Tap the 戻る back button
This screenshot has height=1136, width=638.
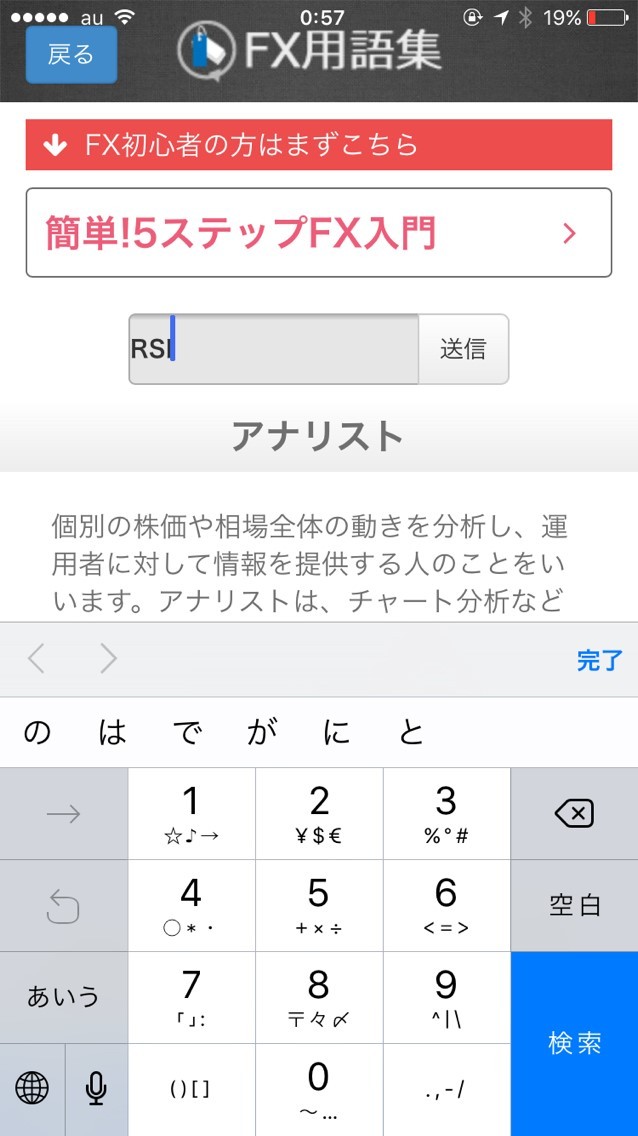(x=71, y=54)
